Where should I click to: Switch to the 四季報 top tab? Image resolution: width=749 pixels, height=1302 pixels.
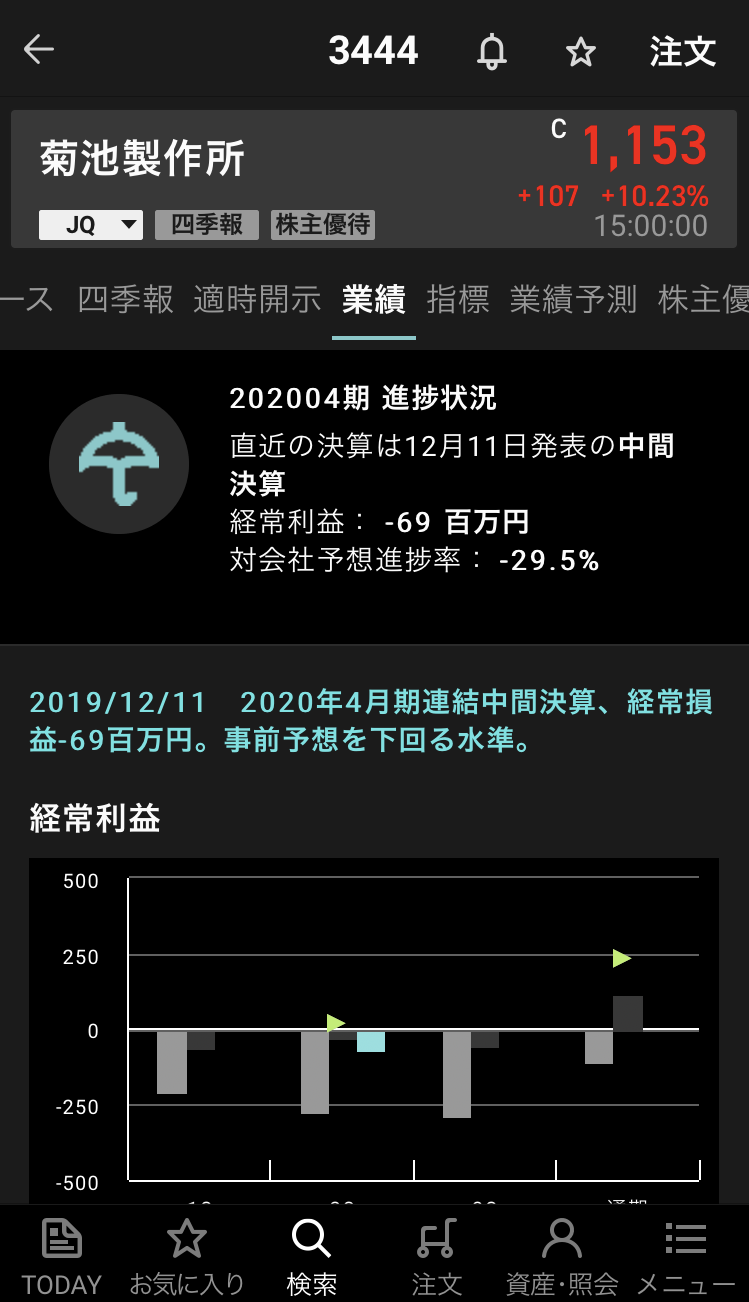click(125, 299)
